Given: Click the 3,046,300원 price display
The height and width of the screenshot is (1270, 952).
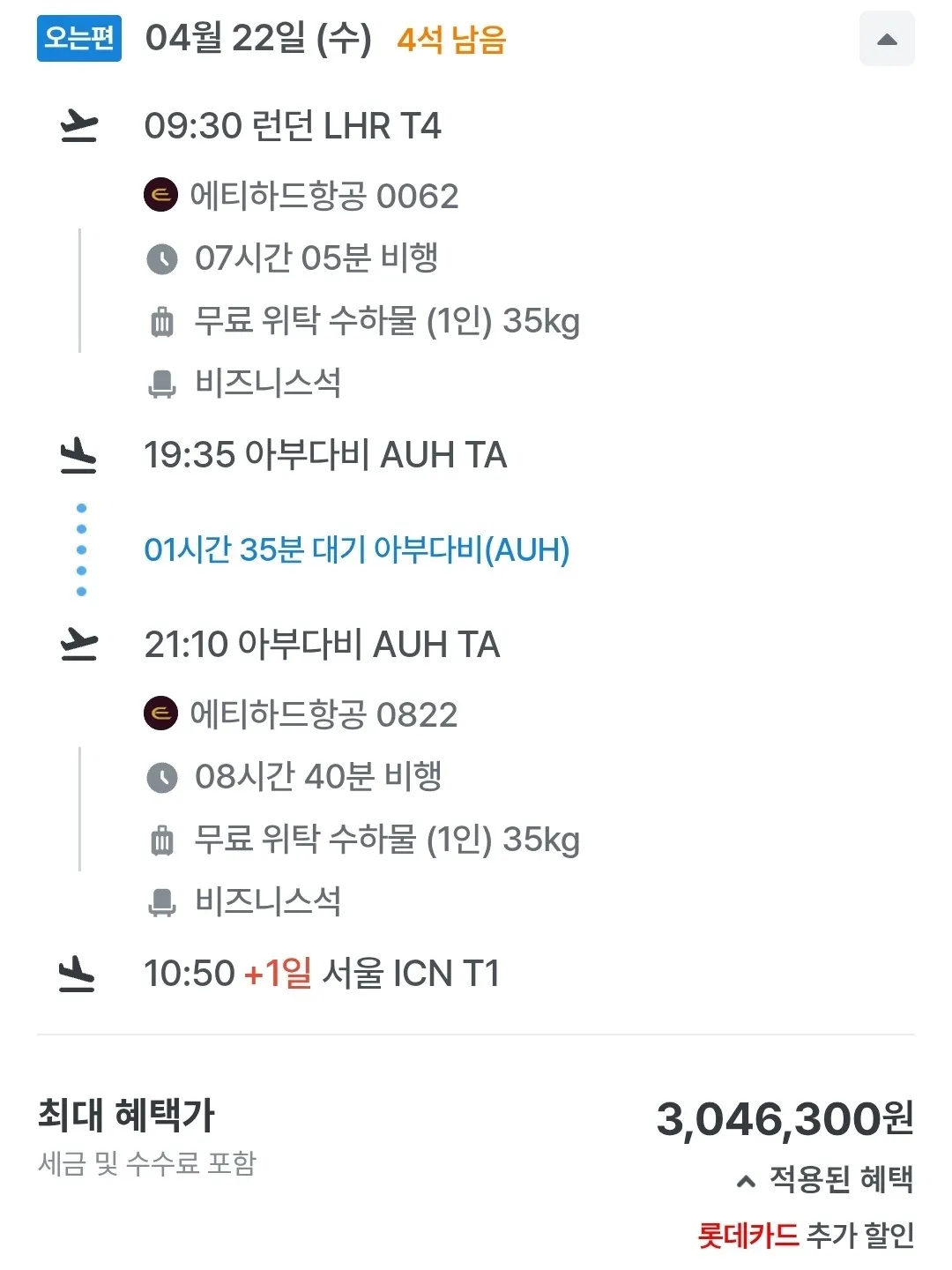Looking at the screenshot, I should 784,1117.
